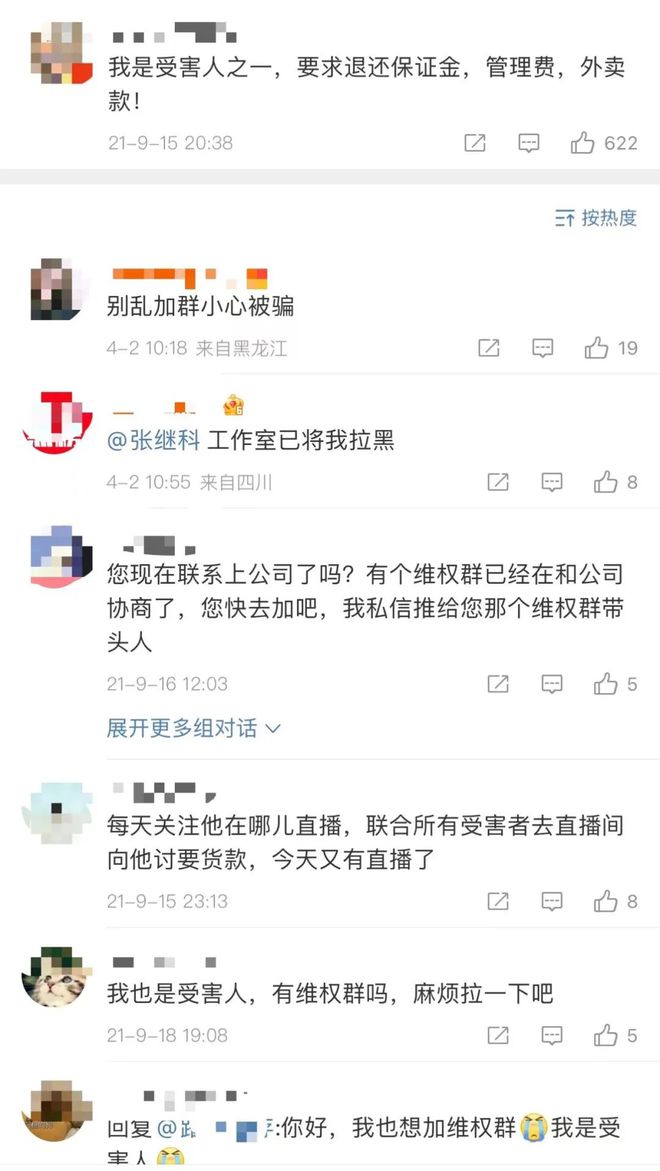Like the comment about 维权群带头人
Screen dimensions: 660x1171
tap(606, 684)
